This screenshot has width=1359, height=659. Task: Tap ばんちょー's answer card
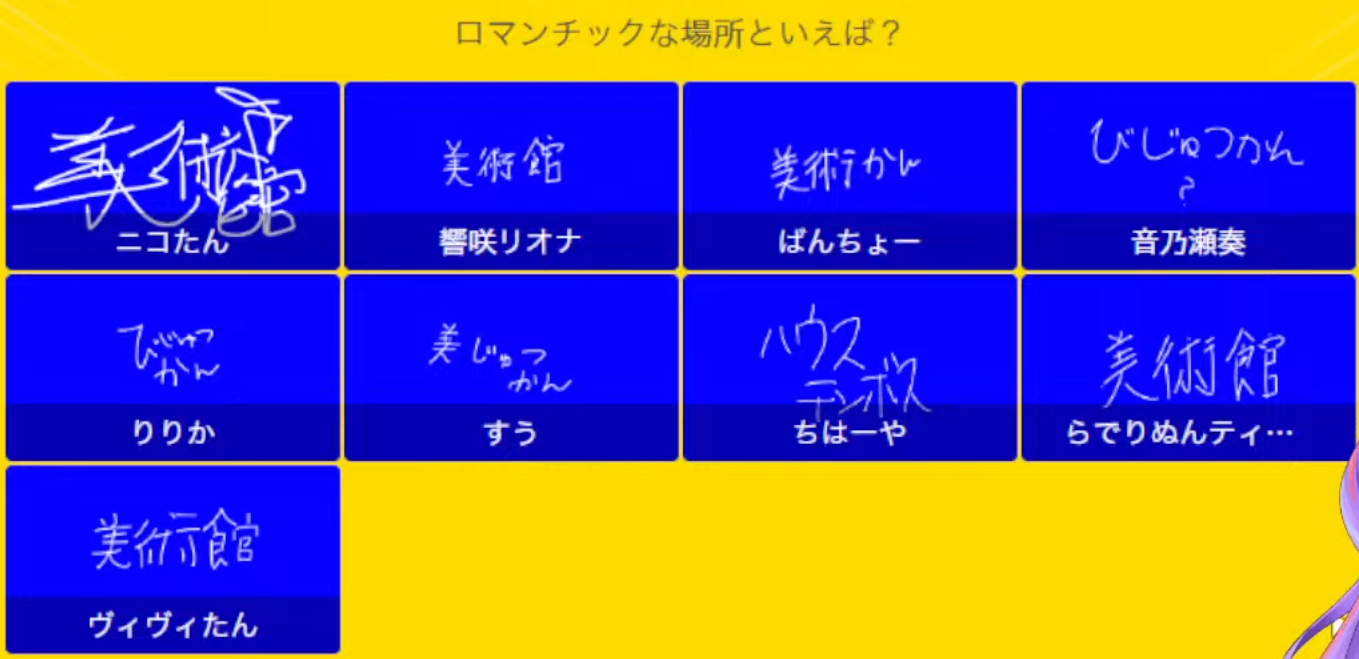coord(850,176)
